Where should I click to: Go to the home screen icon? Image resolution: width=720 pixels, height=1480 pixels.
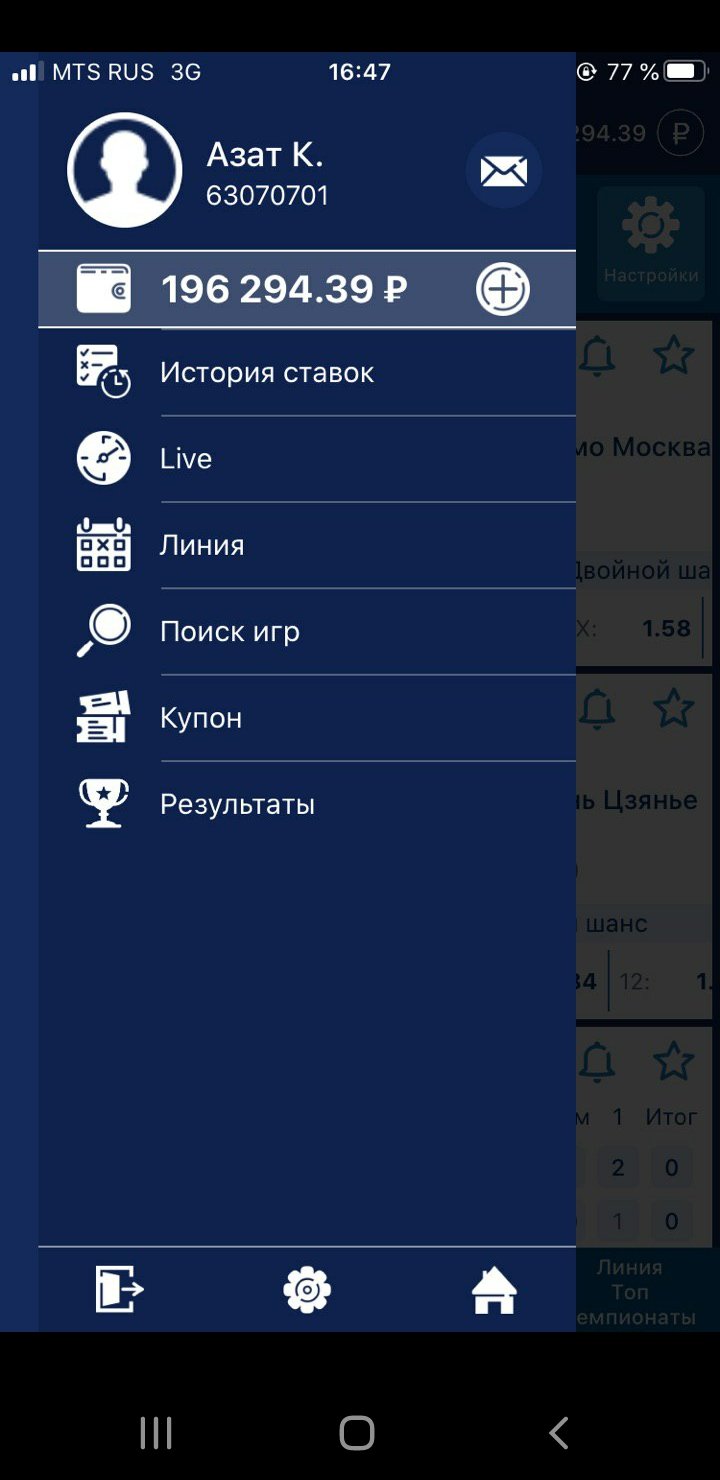(494, 1289)
